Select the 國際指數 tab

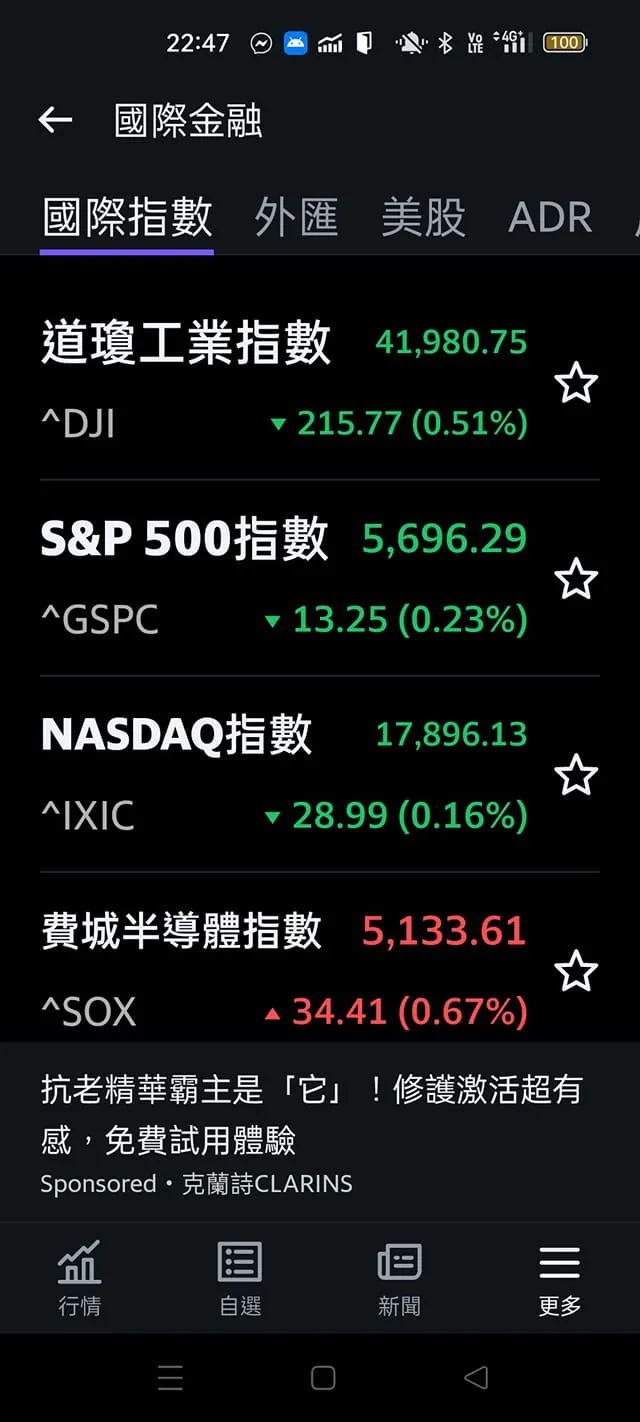pyautogui.click(x=127, y=217)
